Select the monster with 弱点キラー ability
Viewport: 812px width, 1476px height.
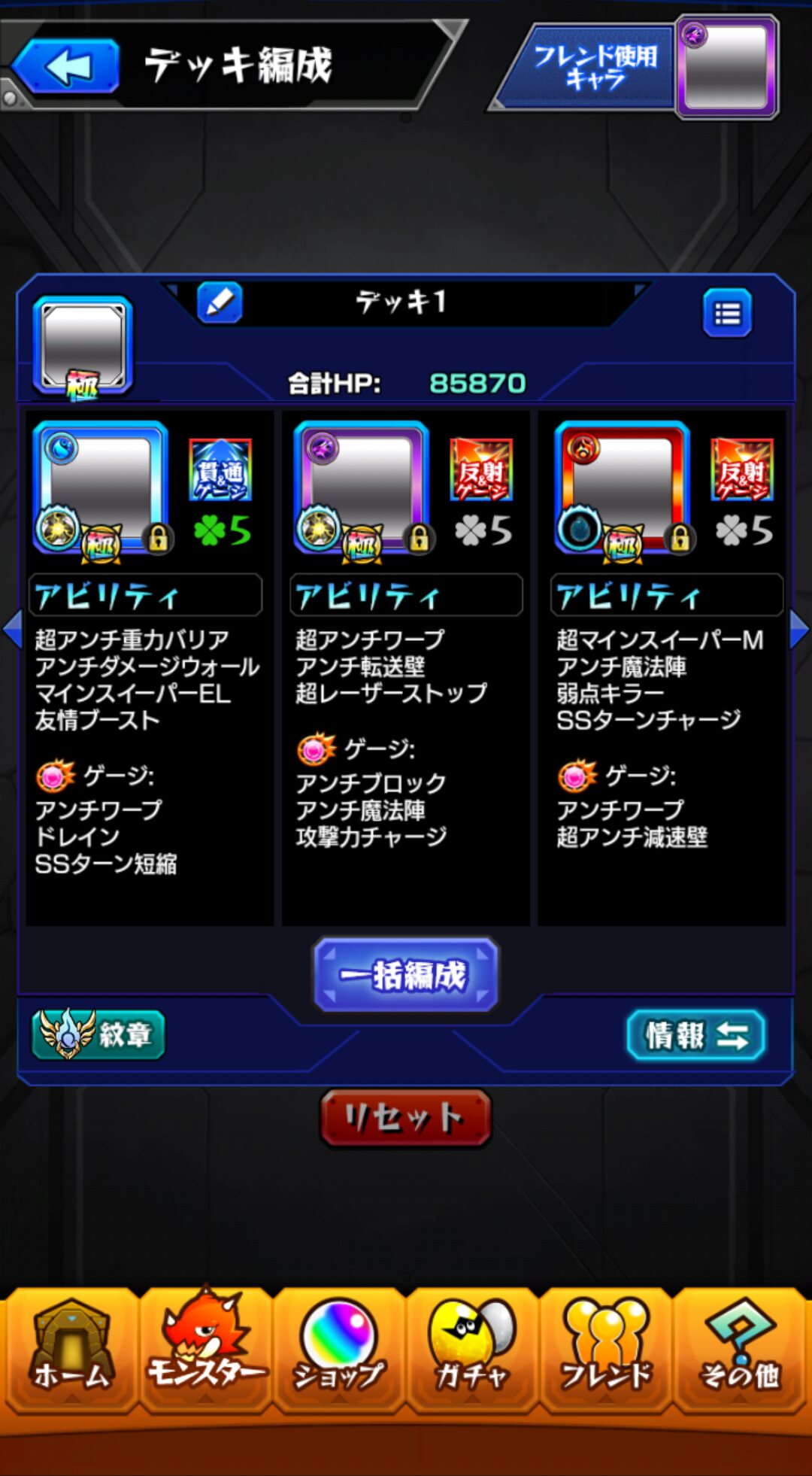point(622,487)
